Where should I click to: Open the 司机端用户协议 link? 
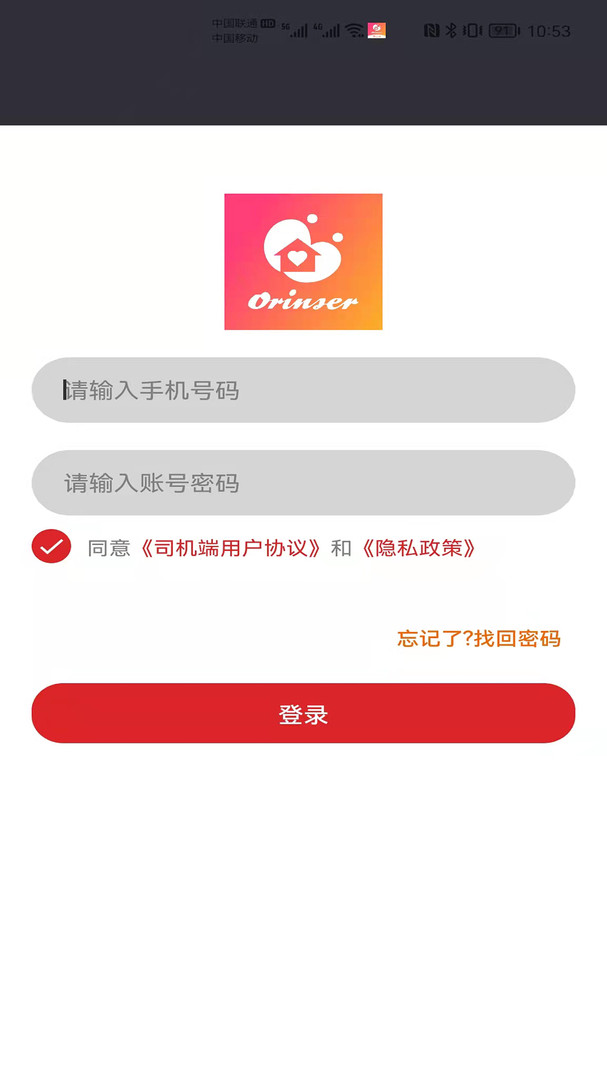pos(230,548)
